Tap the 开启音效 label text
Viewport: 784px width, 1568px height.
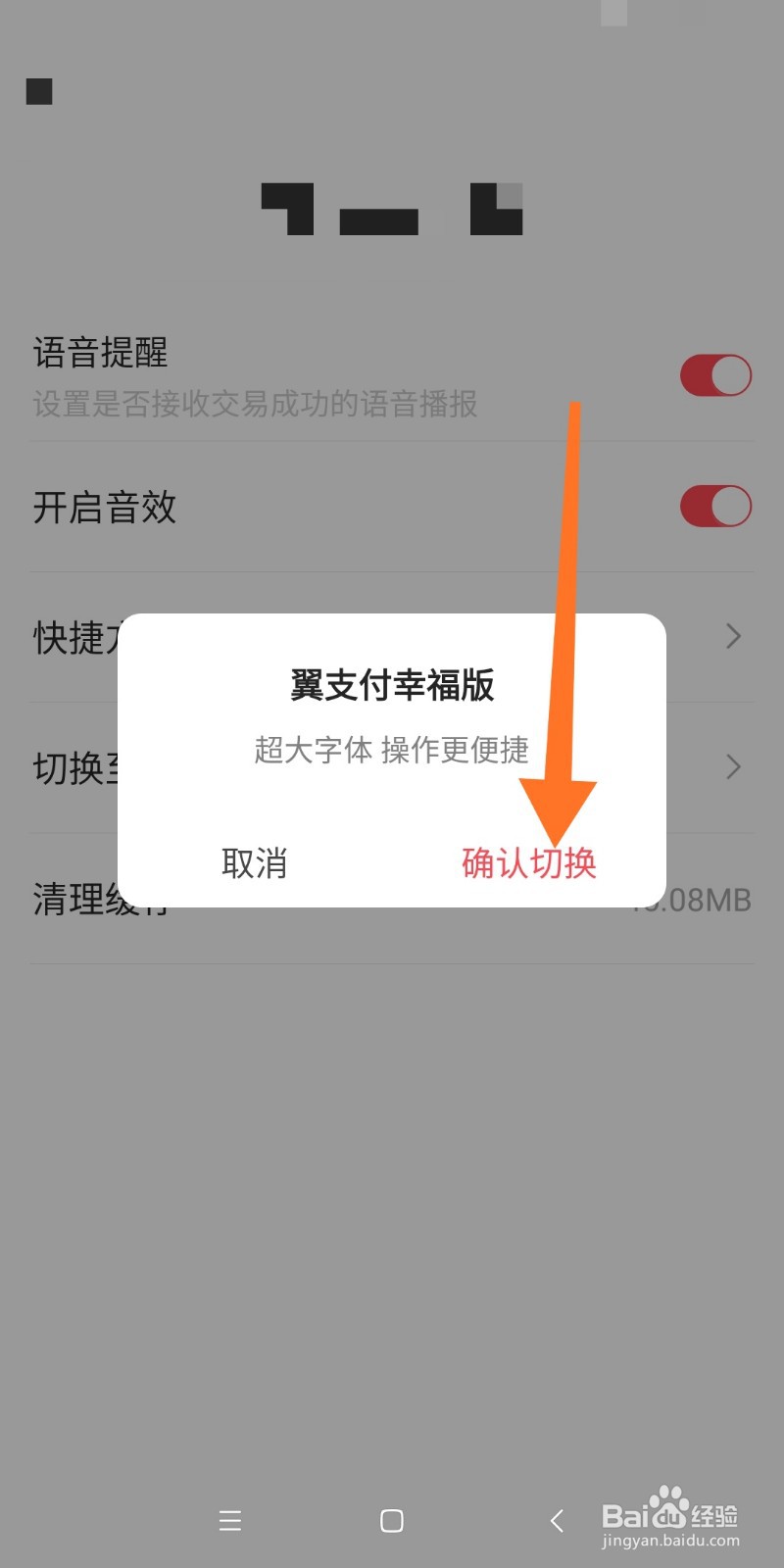point(103,508)
